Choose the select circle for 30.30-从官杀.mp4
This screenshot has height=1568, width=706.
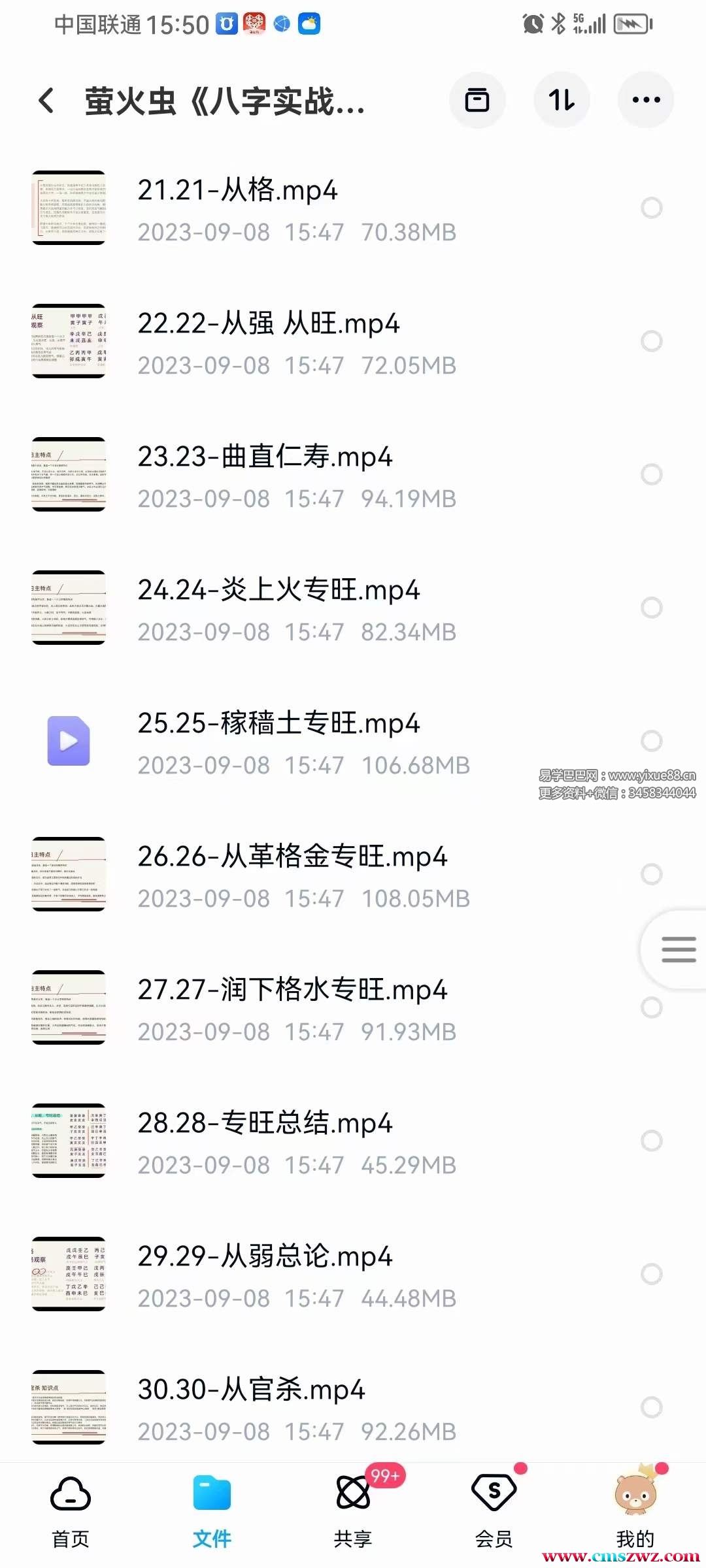coord(651,1407)
